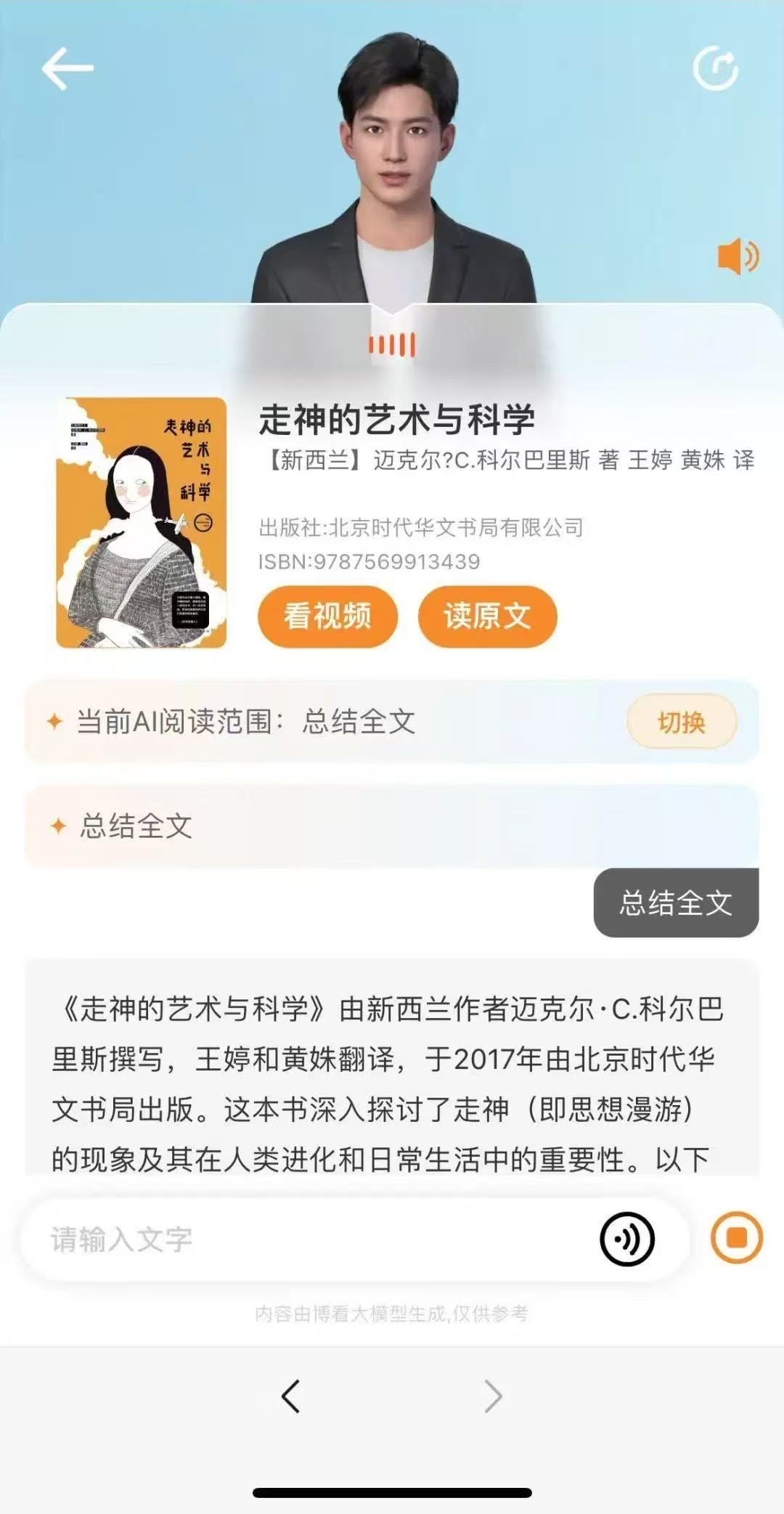This screenshot has height=1514, width=784.
Task: Navigate back with the bottom left chevron
Action: coord(291,1396)
